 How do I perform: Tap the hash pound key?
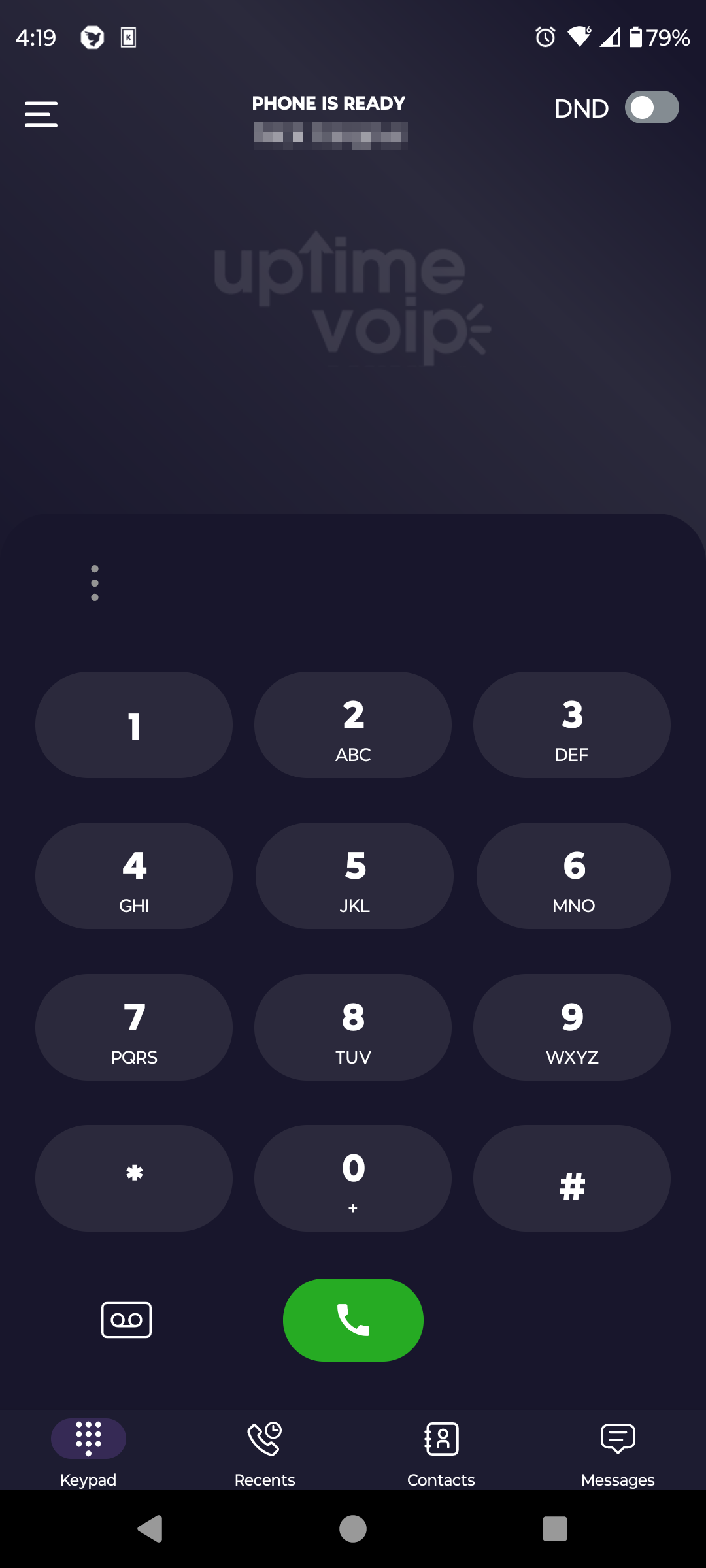coord(572,1179)
